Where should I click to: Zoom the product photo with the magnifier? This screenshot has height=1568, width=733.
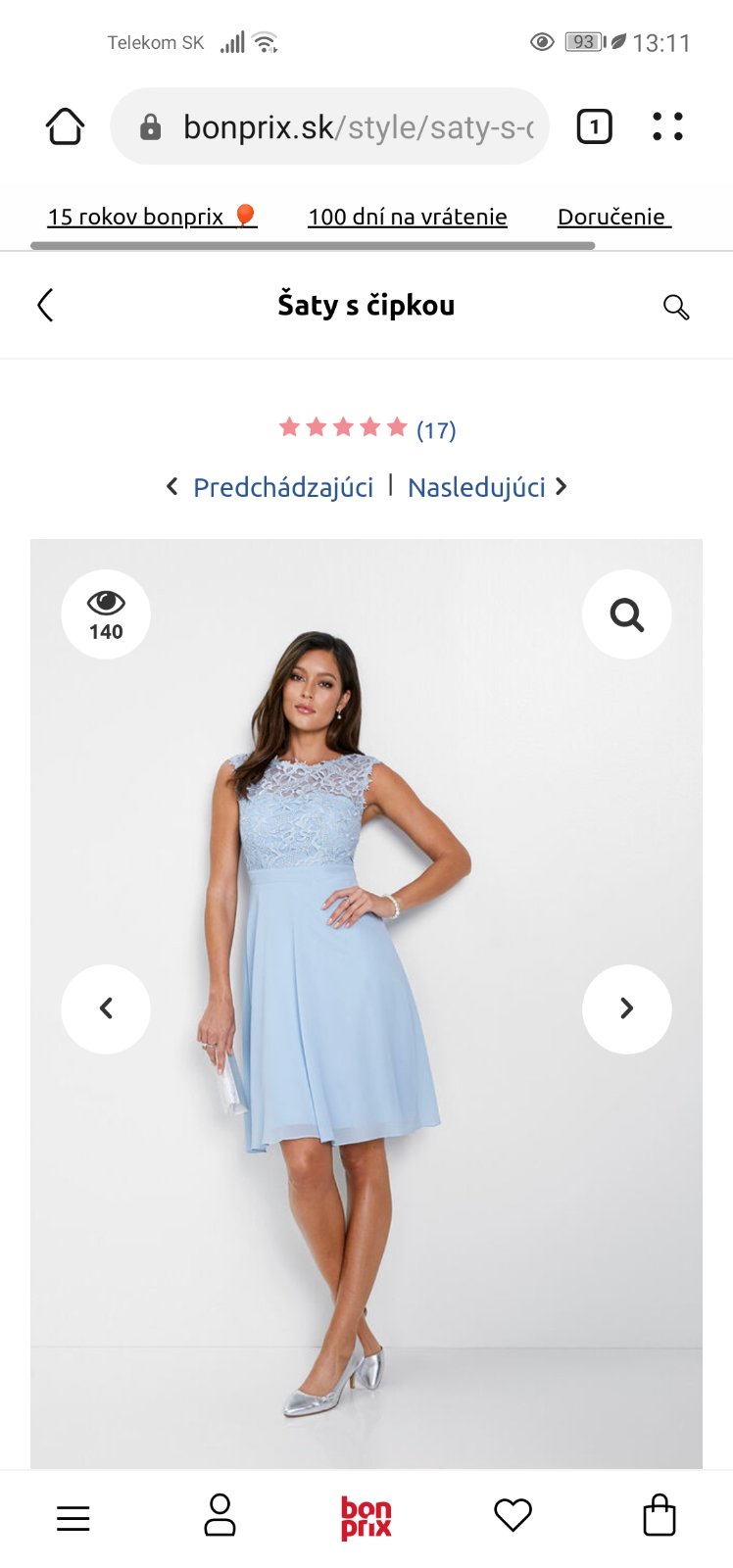pos(626,614)
